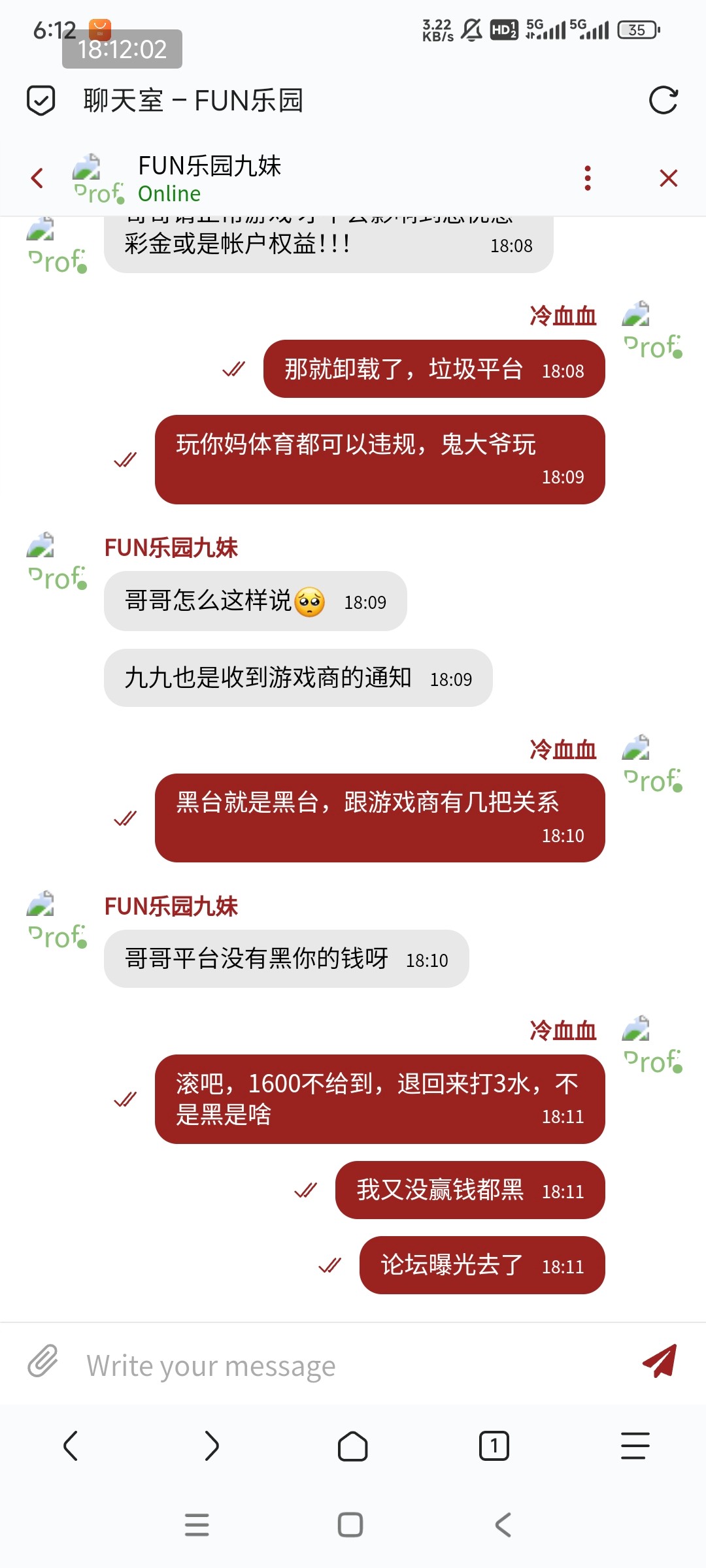Tap the forward navigation chevron
Viewport: 706px width, 1568px height.
tap(210, 1445)
